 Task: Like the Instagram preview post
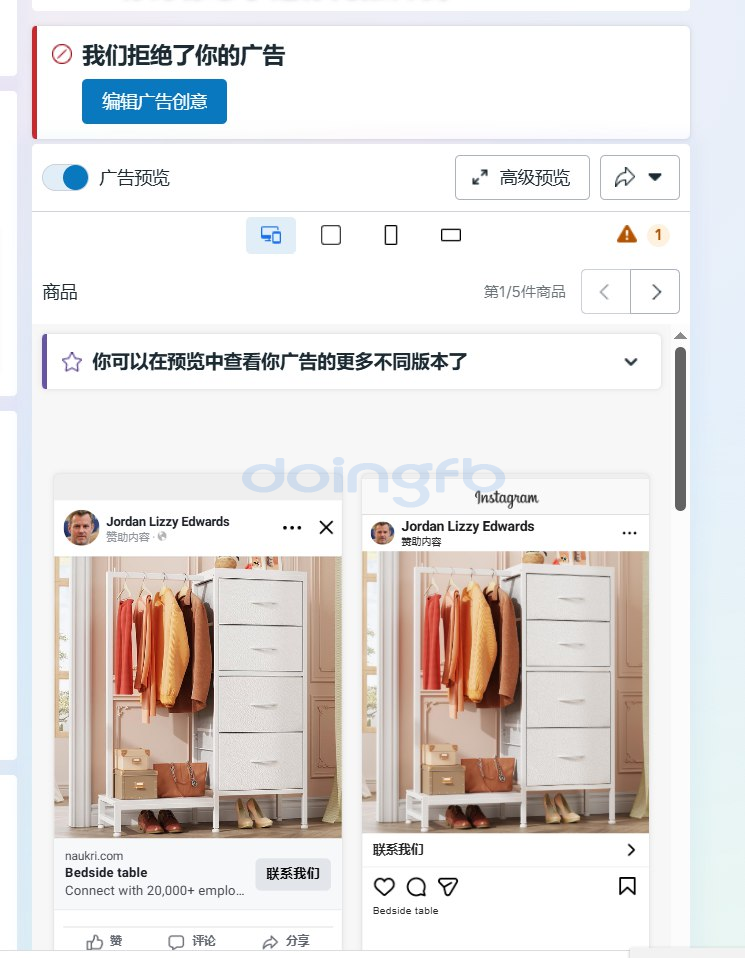click(384, 886)
